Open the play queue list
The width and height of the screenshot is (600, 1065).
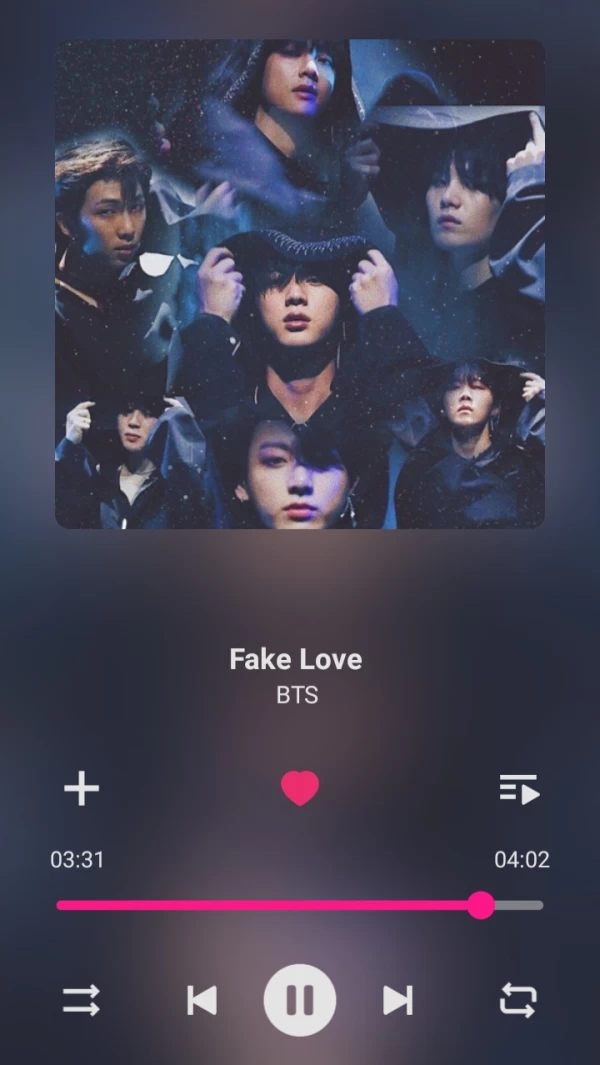[519, 789]
